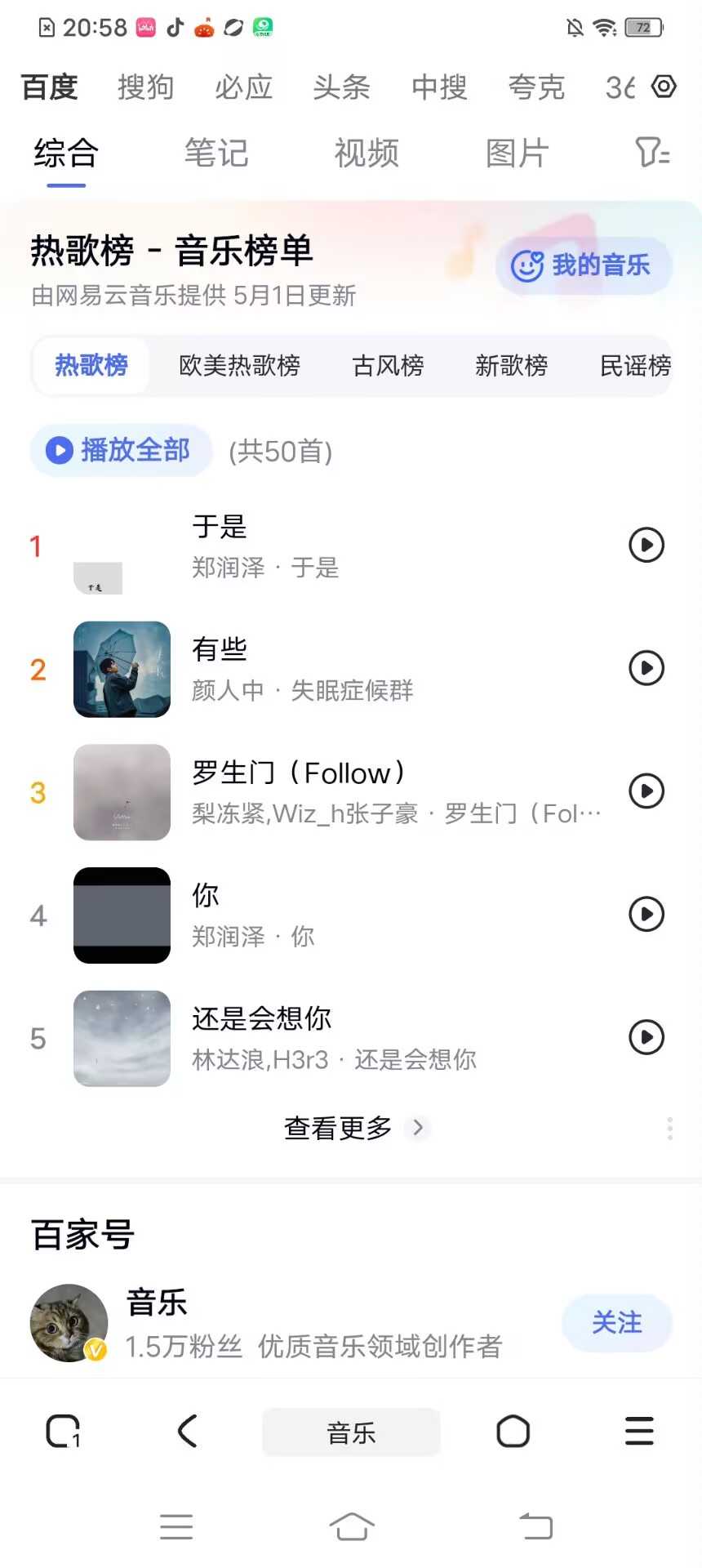Follow the 音乐 百家号 account
Screen dimensions: 702x1568
click(616, 1322)
